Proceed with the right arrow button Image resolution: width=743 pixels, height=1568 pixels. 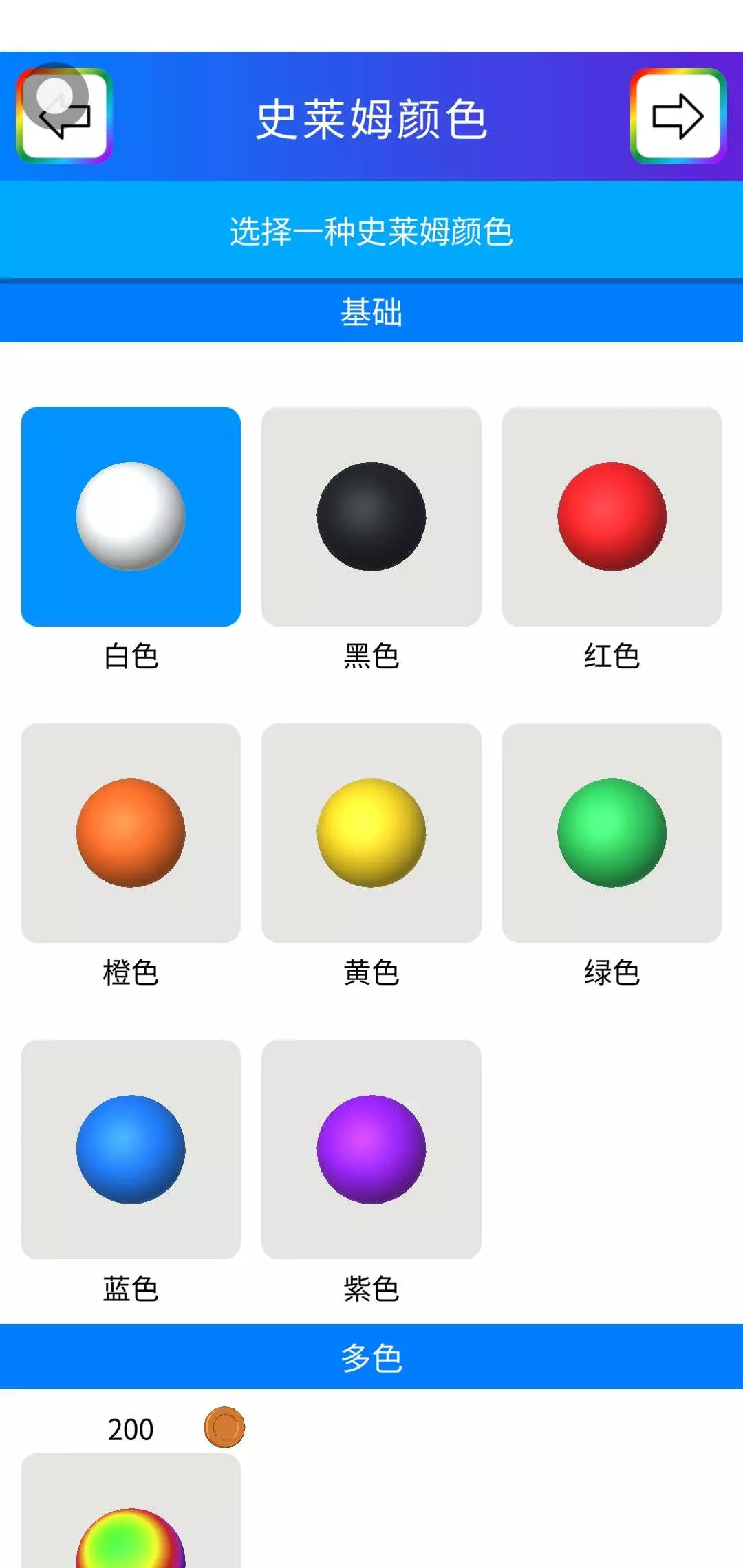[678, 116]
